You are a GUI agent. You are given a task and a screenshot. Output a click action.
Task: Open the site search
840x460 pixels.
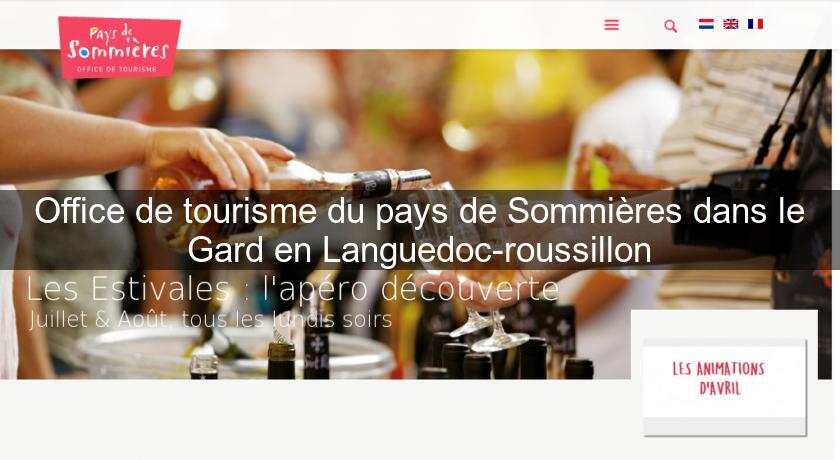pos(670,26)
